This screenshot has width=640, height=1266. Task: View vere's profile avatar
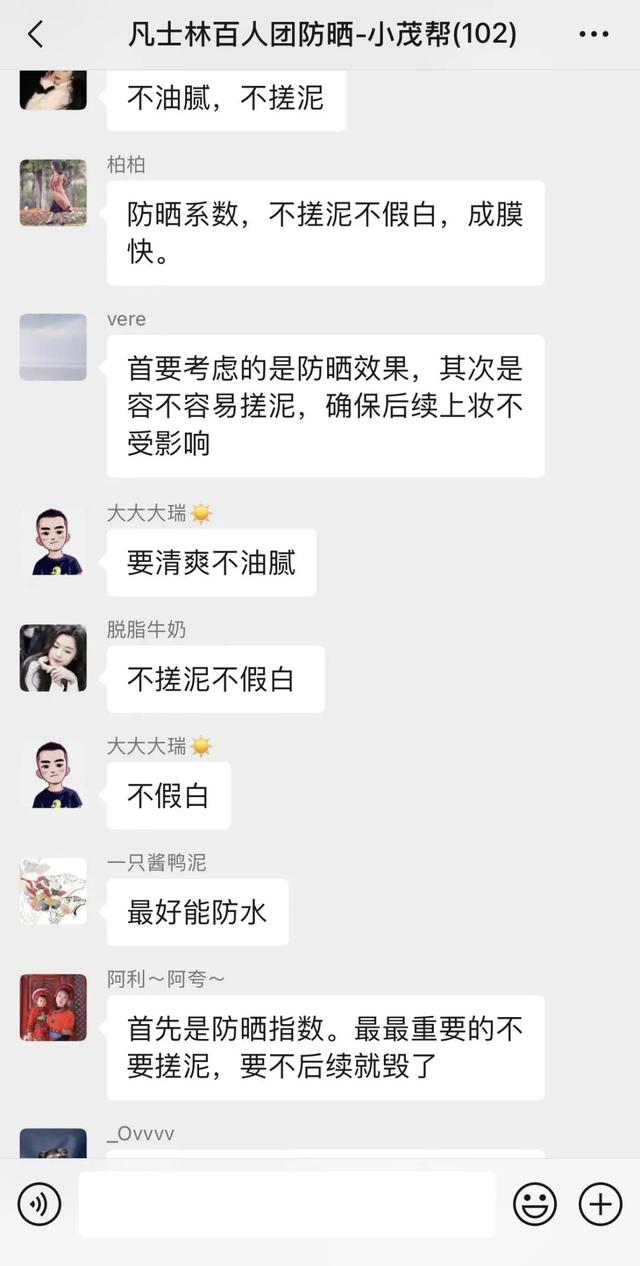point(53,347)
